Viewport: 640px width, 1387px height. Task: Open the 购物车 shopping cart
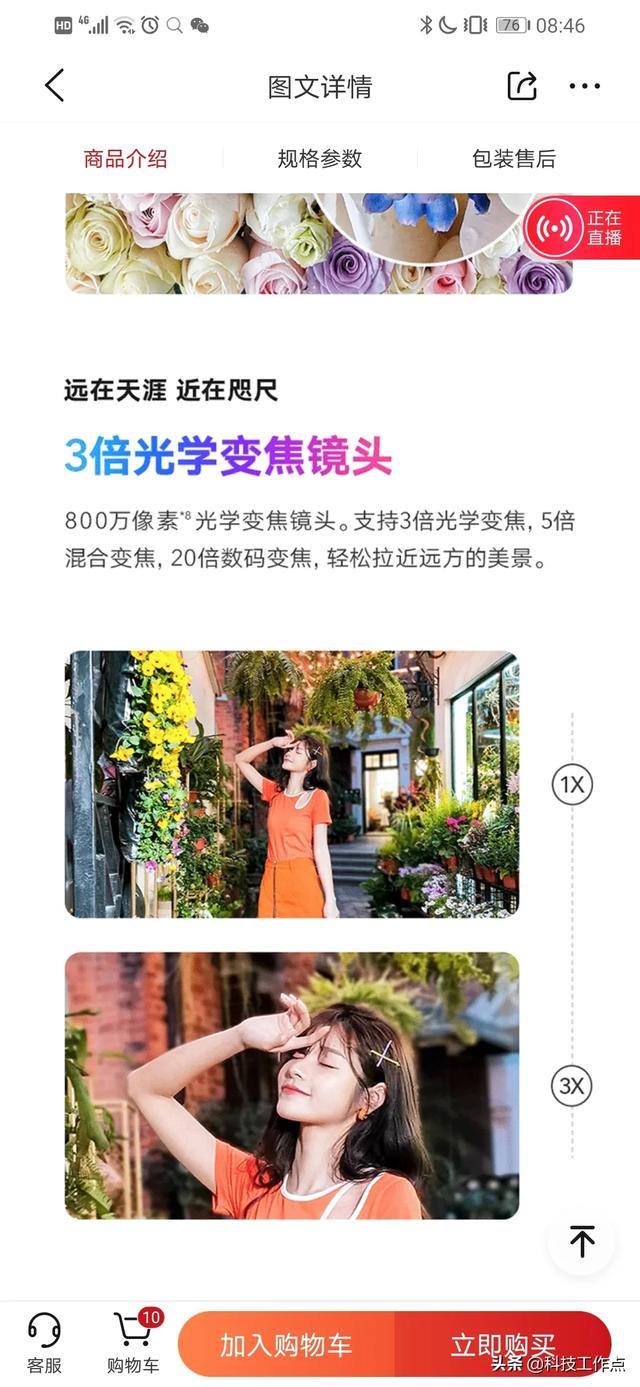coord(133,1343)
